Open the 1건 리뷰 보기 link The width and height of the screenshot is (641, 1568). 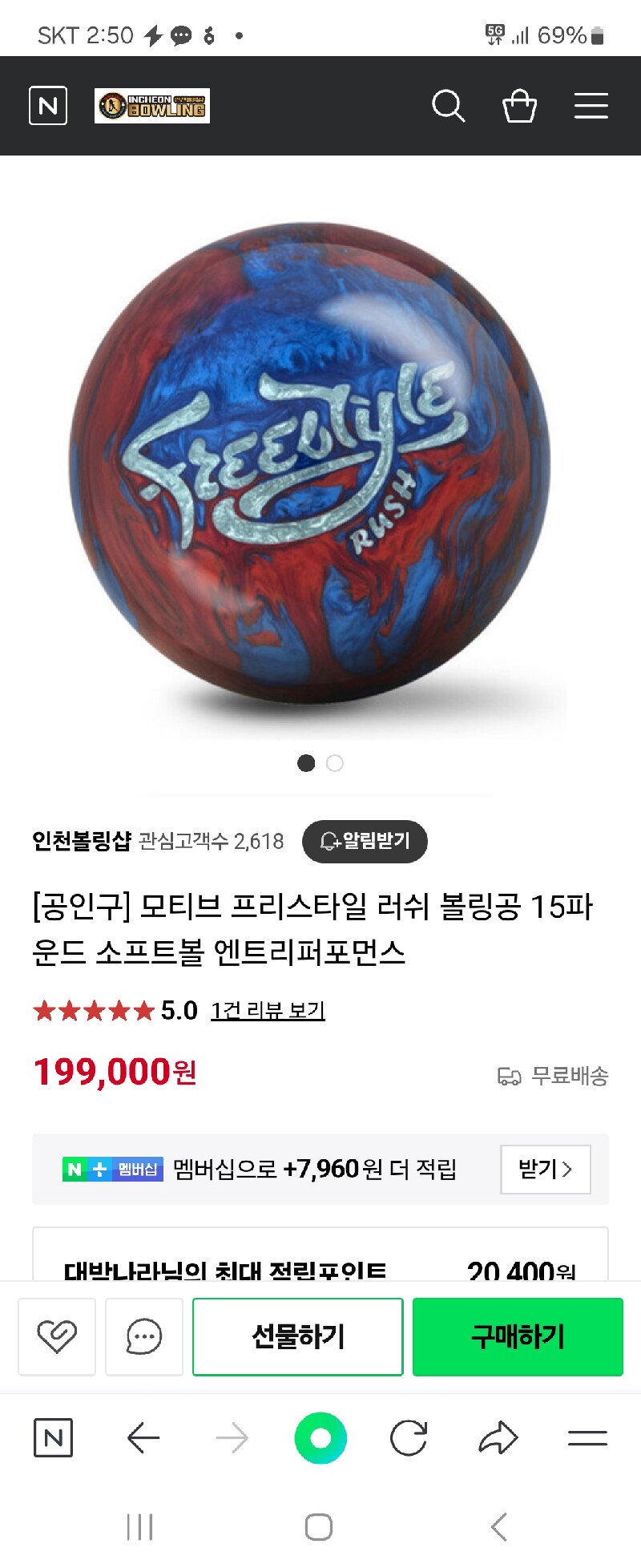(x=268, y=1010)
